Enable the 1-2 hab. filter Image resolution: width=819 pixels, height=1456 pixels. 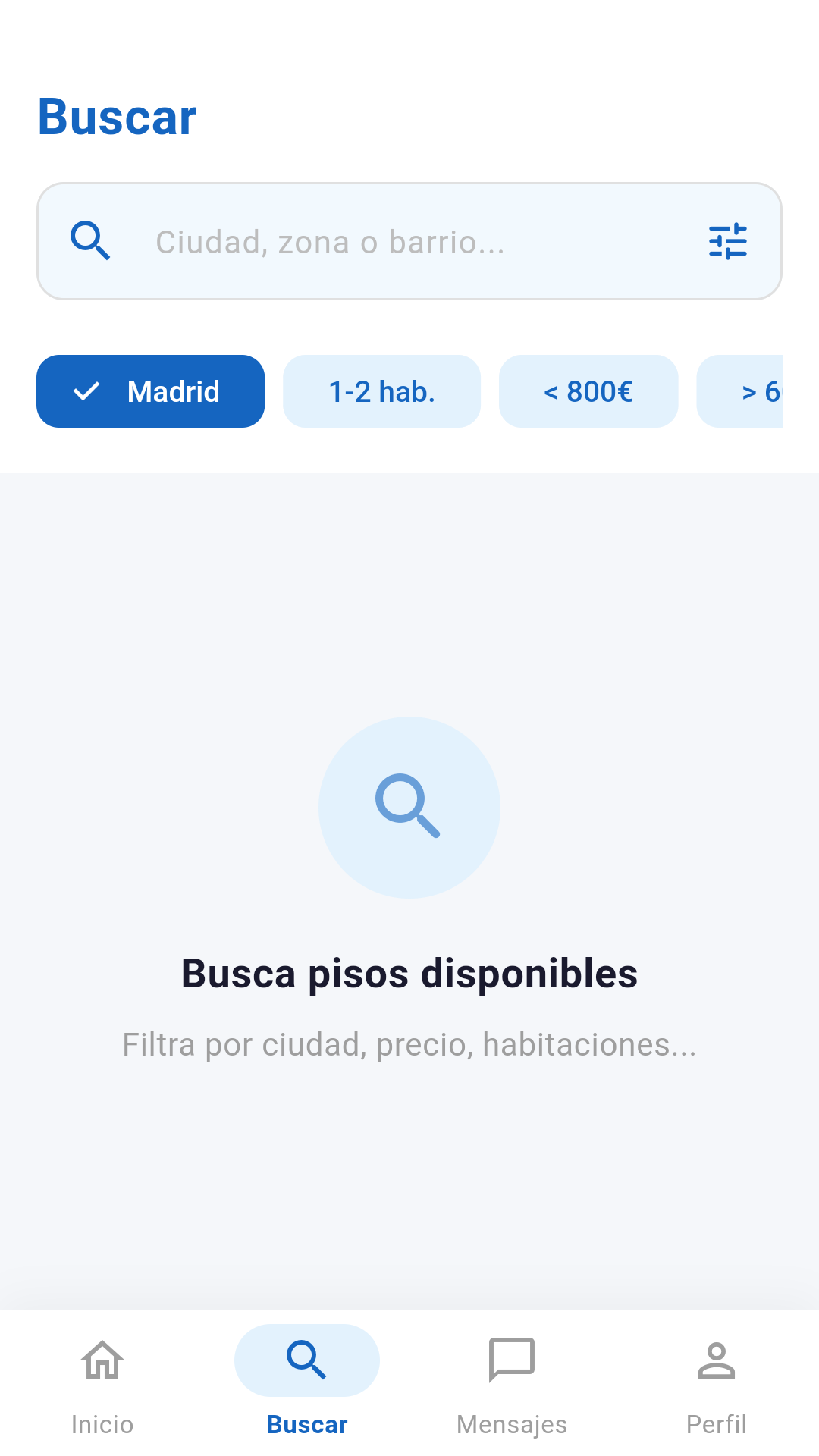pos(381,391)
